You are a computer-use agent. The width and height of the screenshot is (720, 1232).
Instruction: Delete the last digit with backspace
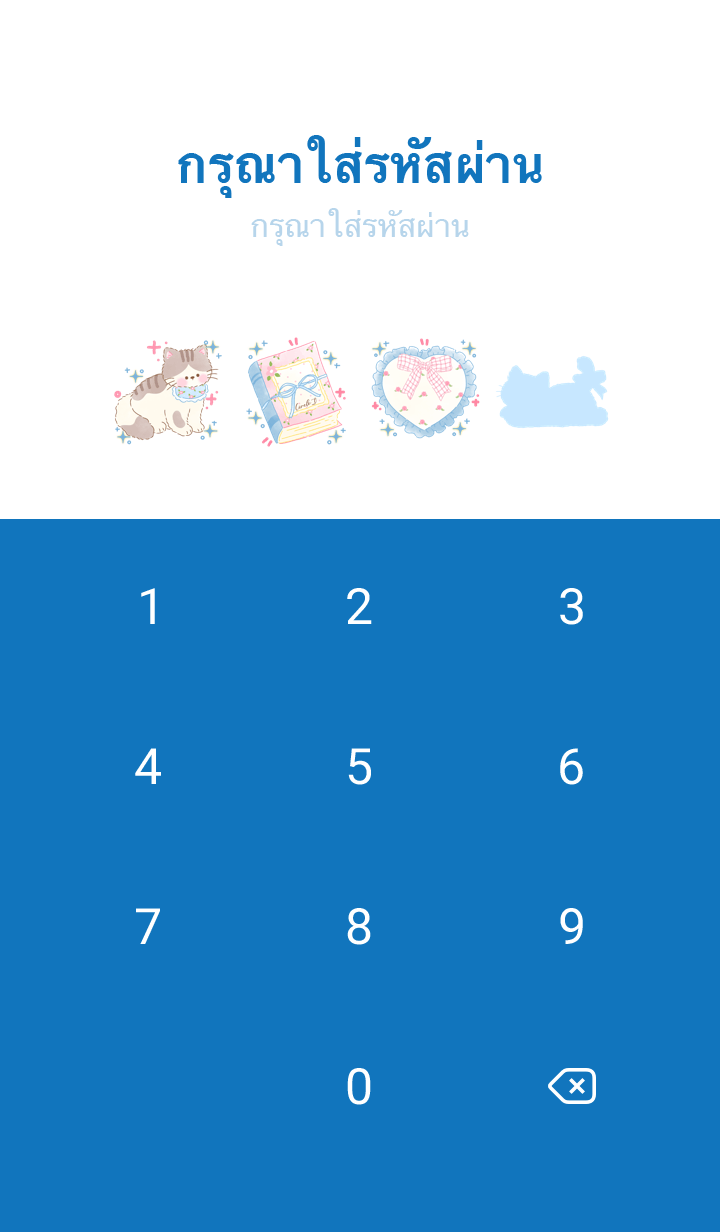[571, 1086]
